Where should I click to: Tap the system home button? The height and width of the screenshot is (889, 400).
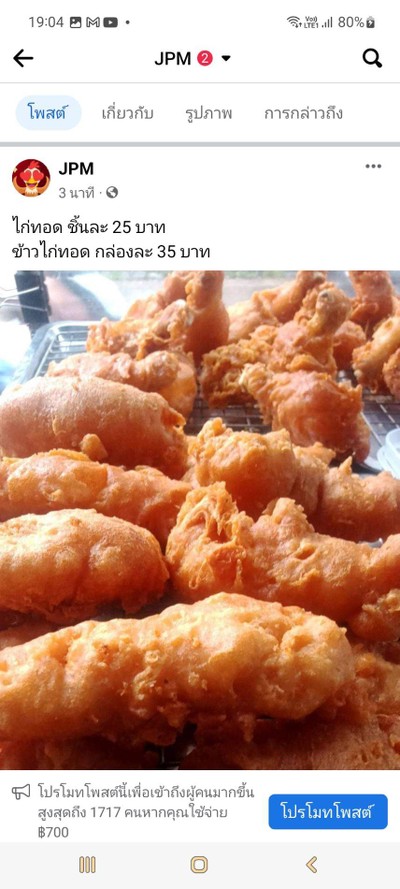click(x=199, y=865)
